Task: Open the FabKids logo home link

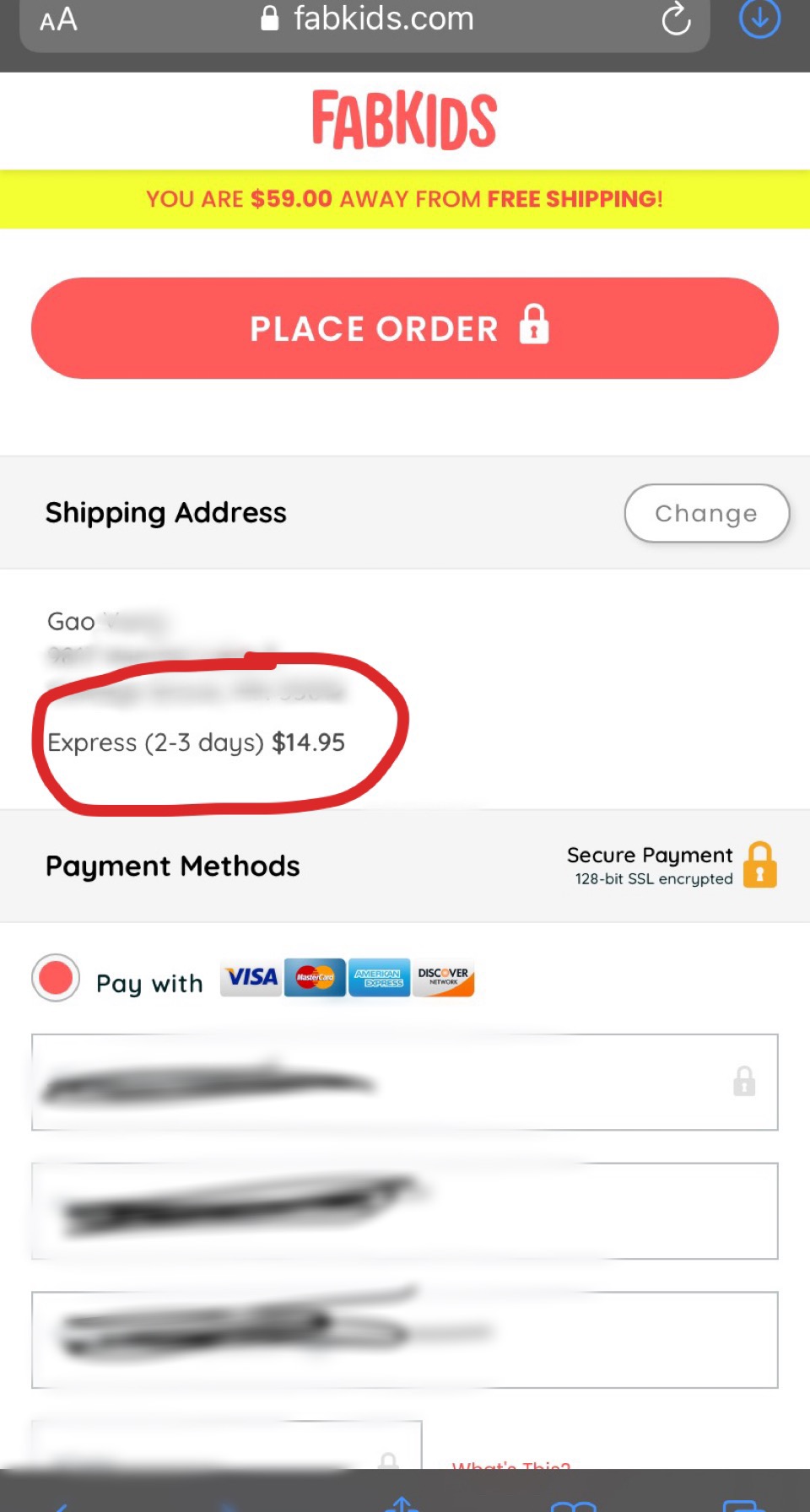Action: (x=404, y=120)
